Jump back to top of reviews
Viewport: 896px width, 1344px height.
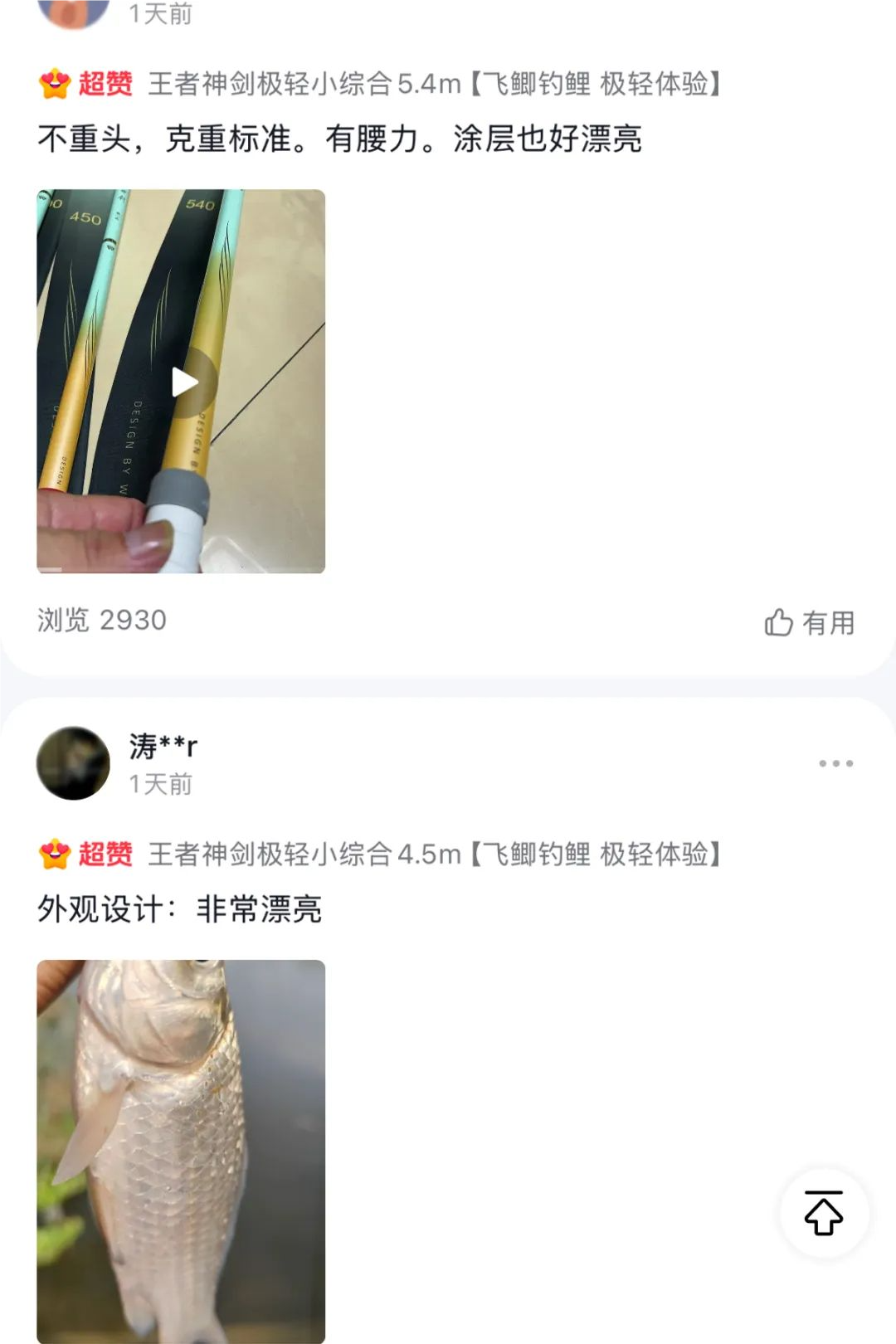click(824, 1214)
